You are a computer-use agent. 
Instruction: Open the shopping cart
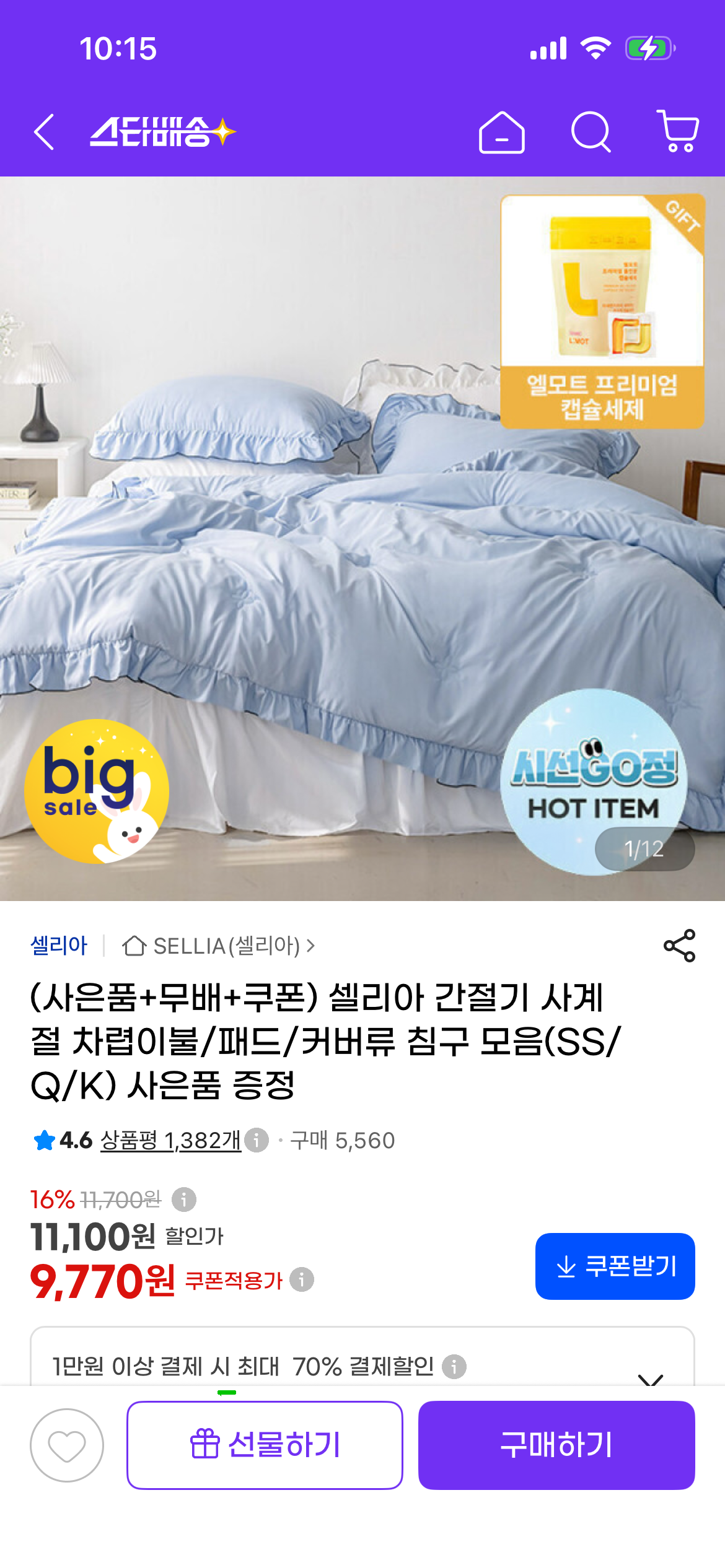(x=678, y=131)
